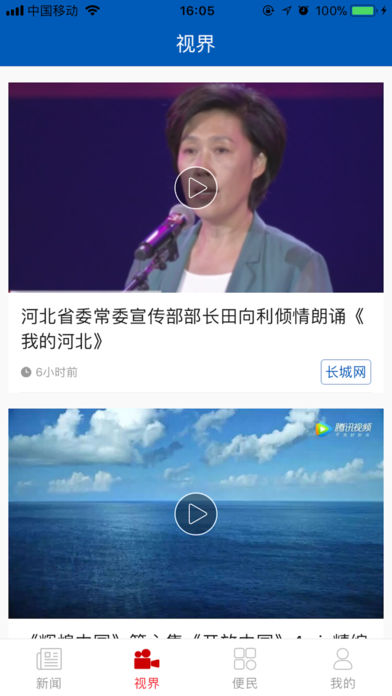The width and height of the screenshot is (392, 696).
Task: Open the 长城网 source tag
Action: click(346, 372)
